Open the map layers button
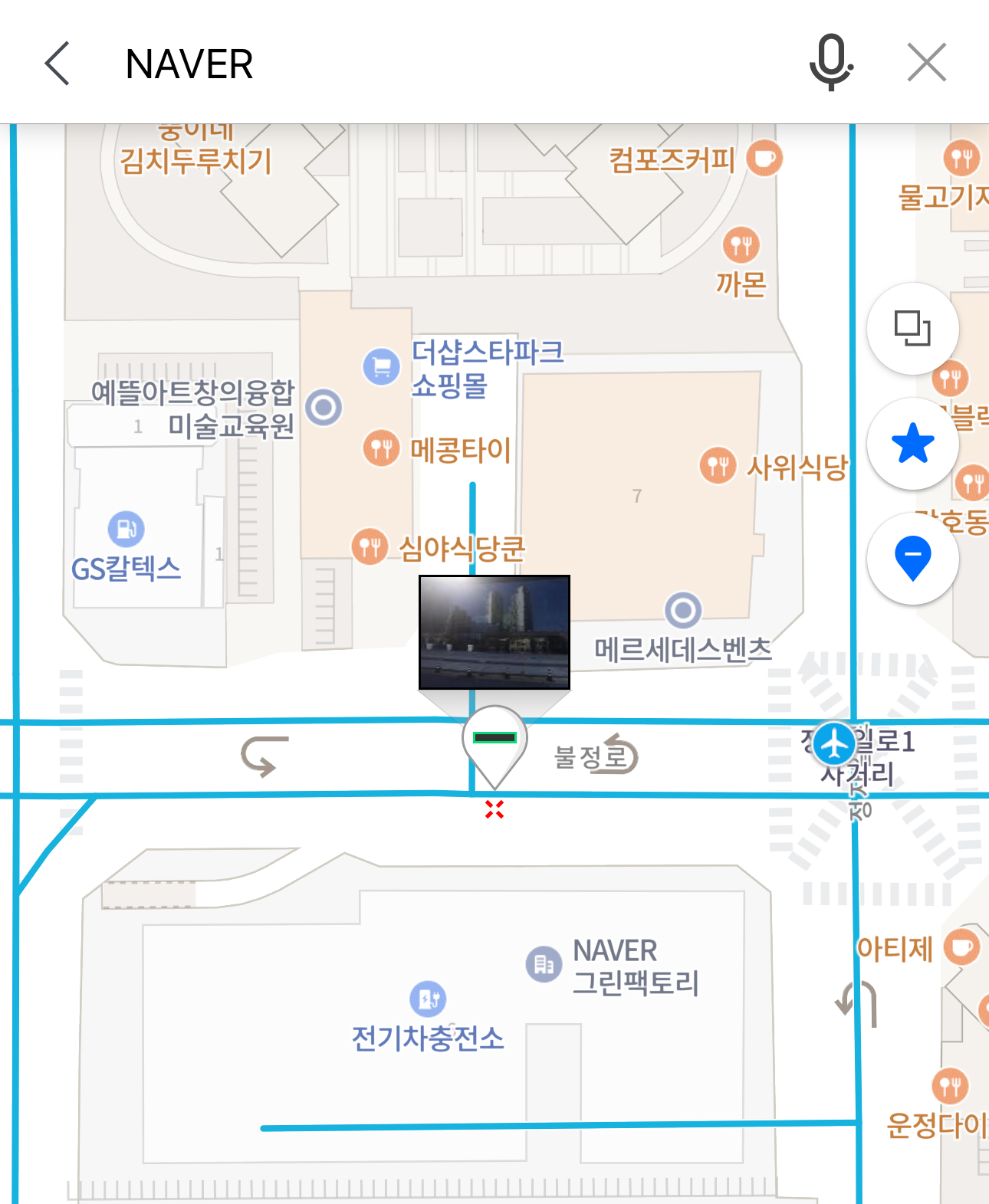This screenshot has width=989, height=1204. click(912, 329)
